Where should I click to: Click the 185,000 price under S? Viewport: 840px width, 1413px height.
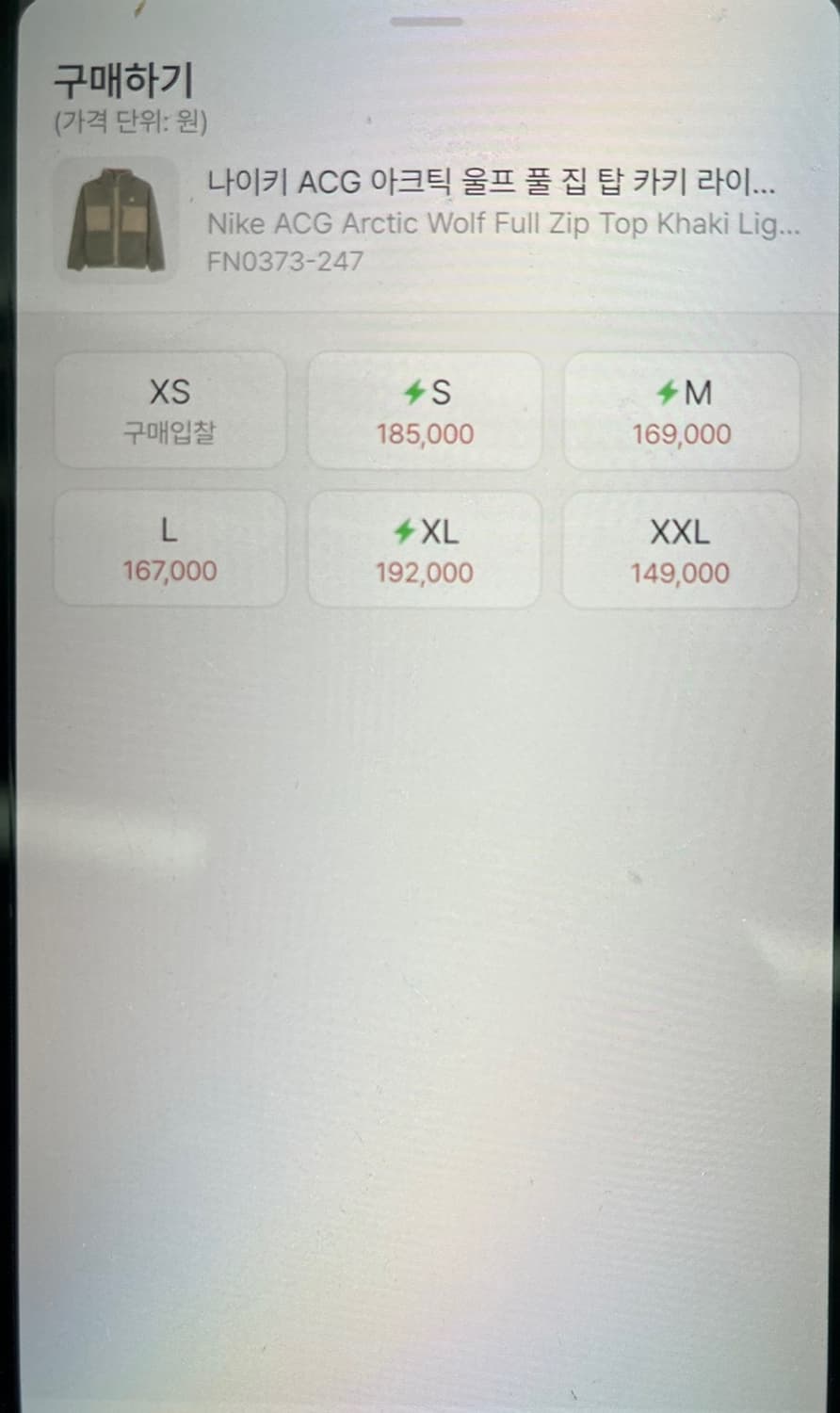click(426, 433)
